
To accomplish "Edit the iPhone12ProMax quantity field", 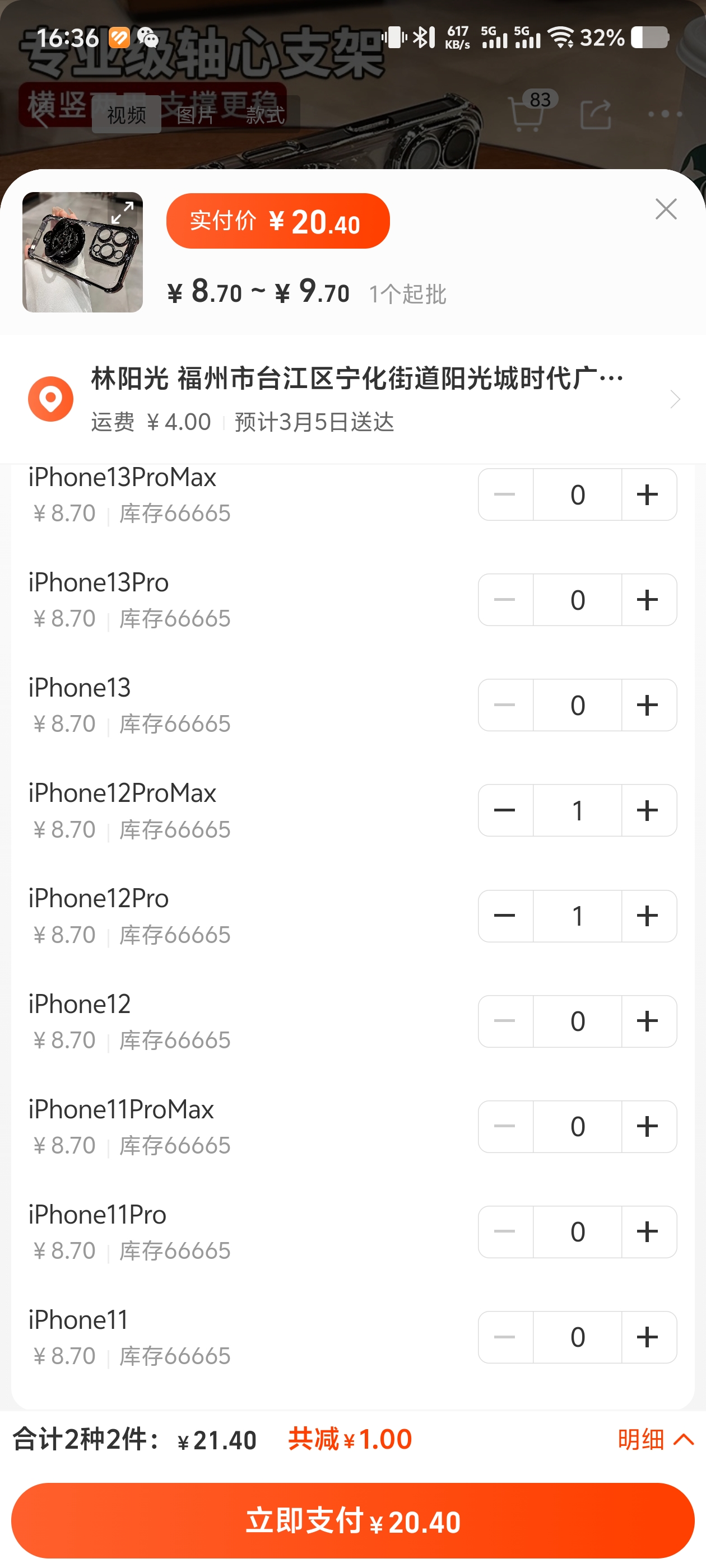I will coord(578,810).
